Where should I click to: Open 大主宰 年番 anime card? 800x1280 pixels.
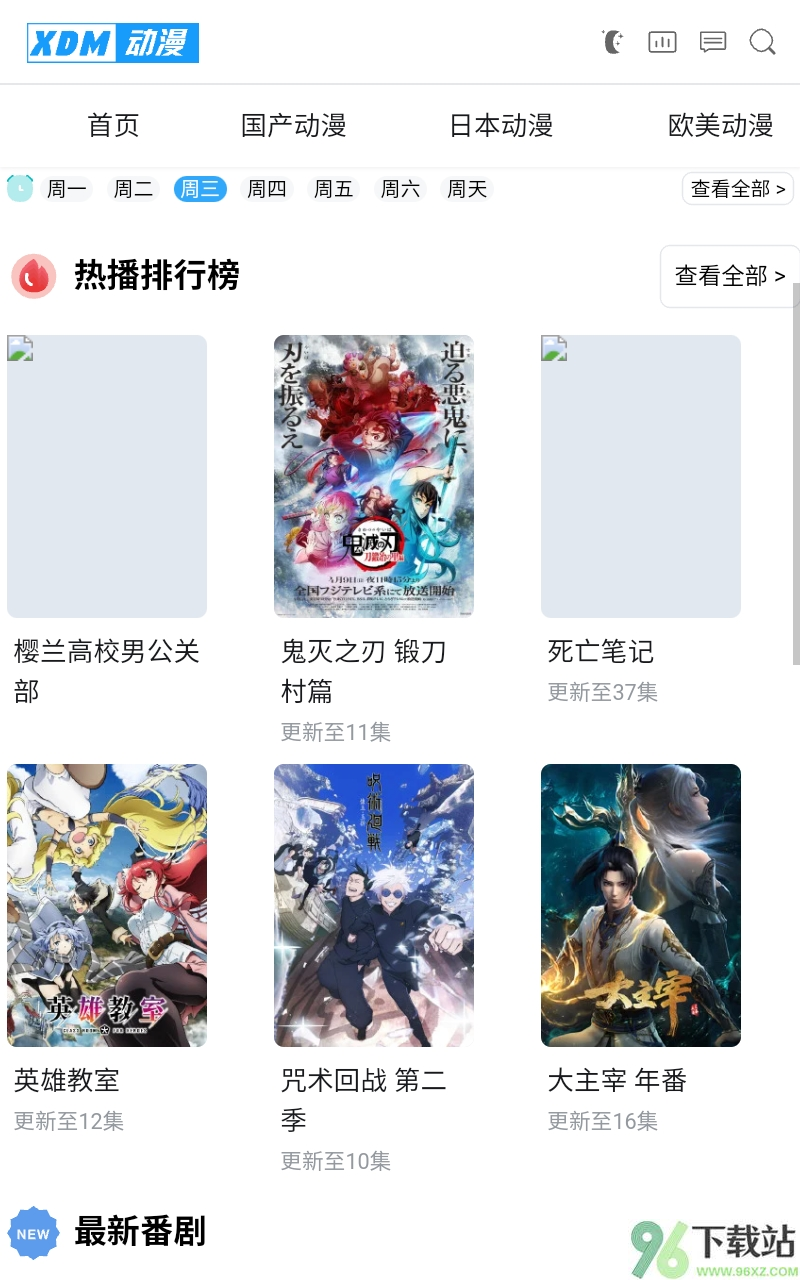[641, 905]
